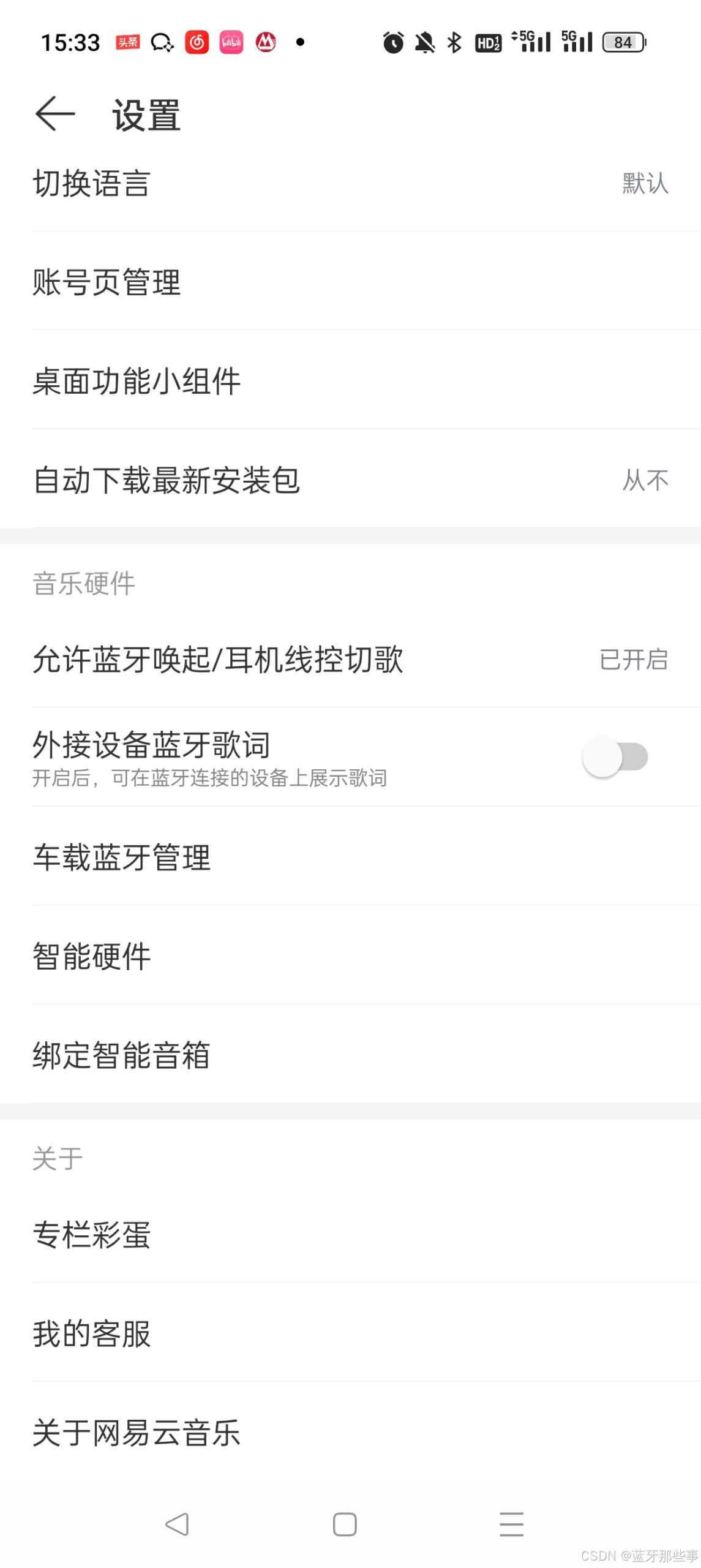Open 我的客服 support
This screenshot has width=701, height=1568.
tap(350, 1333)
